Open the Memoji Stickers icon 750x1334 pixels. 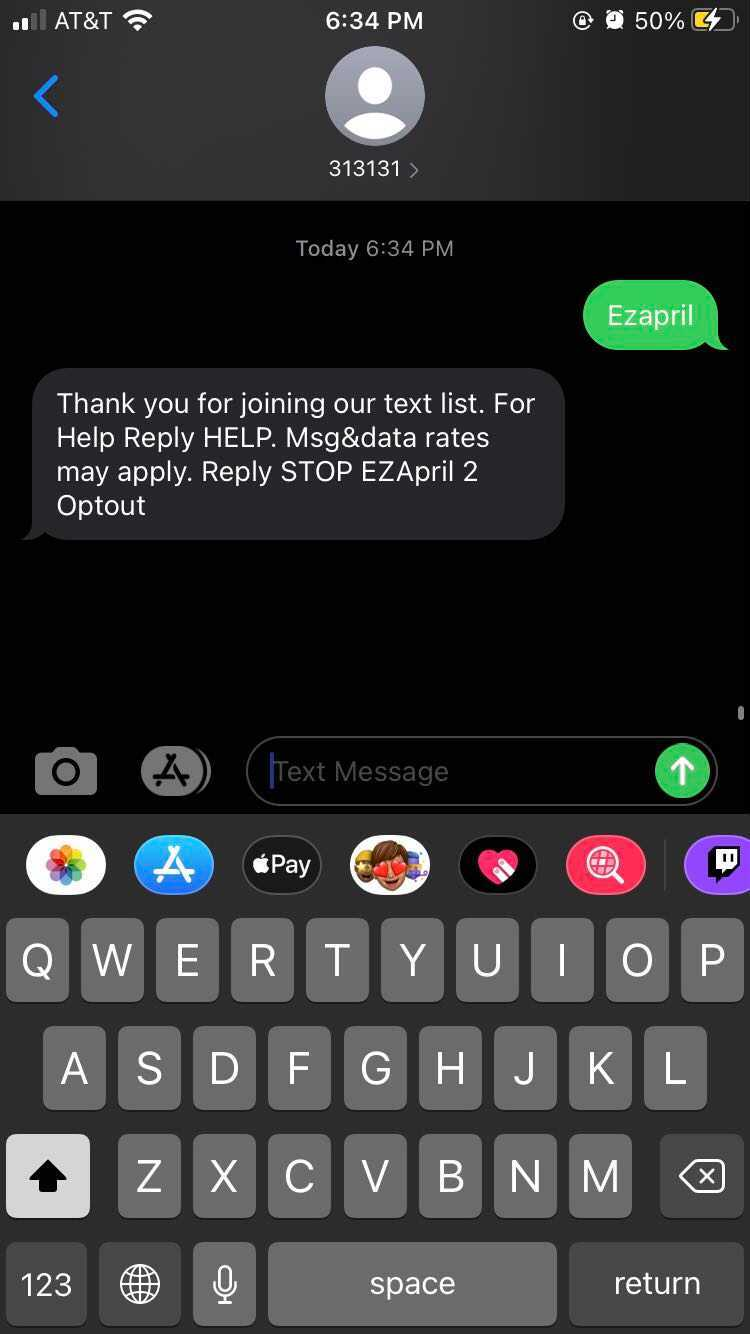pyautogui.click(x=389, y=865)
